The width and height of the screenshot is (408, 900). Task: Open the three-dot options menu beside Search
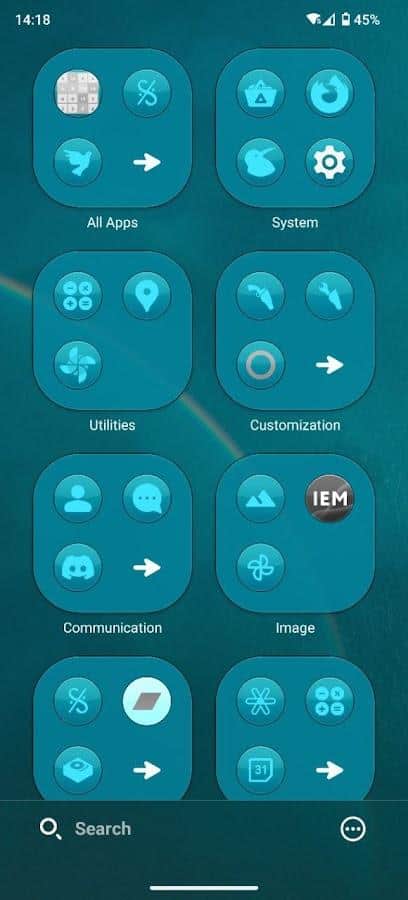pyautogui.click(x=352, y=829)
